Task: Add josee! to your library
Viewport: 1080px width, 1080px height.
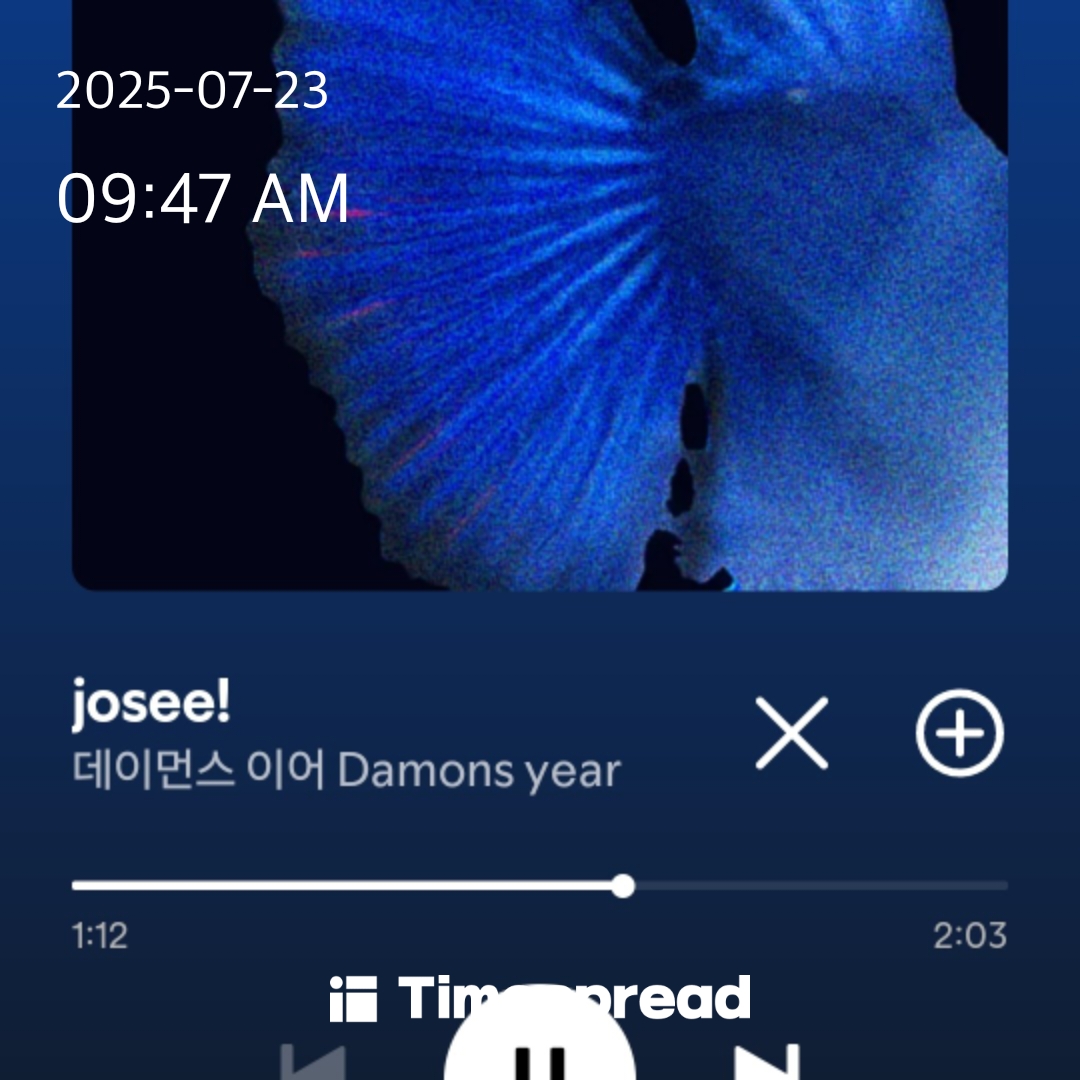Action: click(959, 733)
